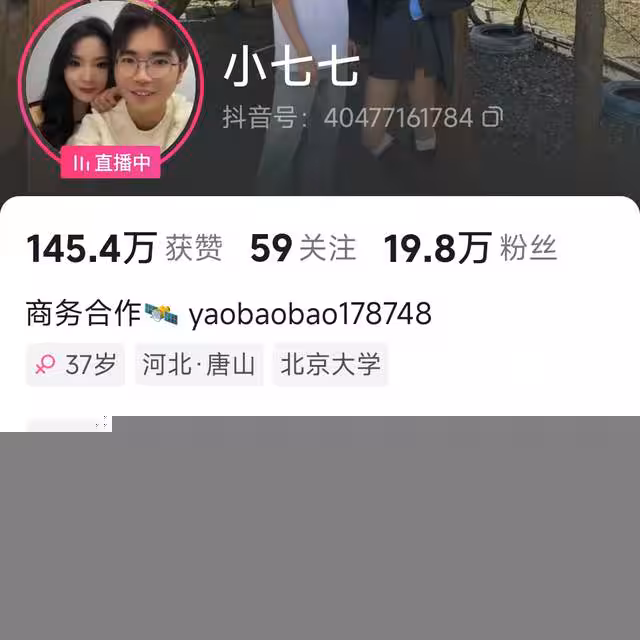
Task: Copy the Douyin ID number
Action: 491,118
